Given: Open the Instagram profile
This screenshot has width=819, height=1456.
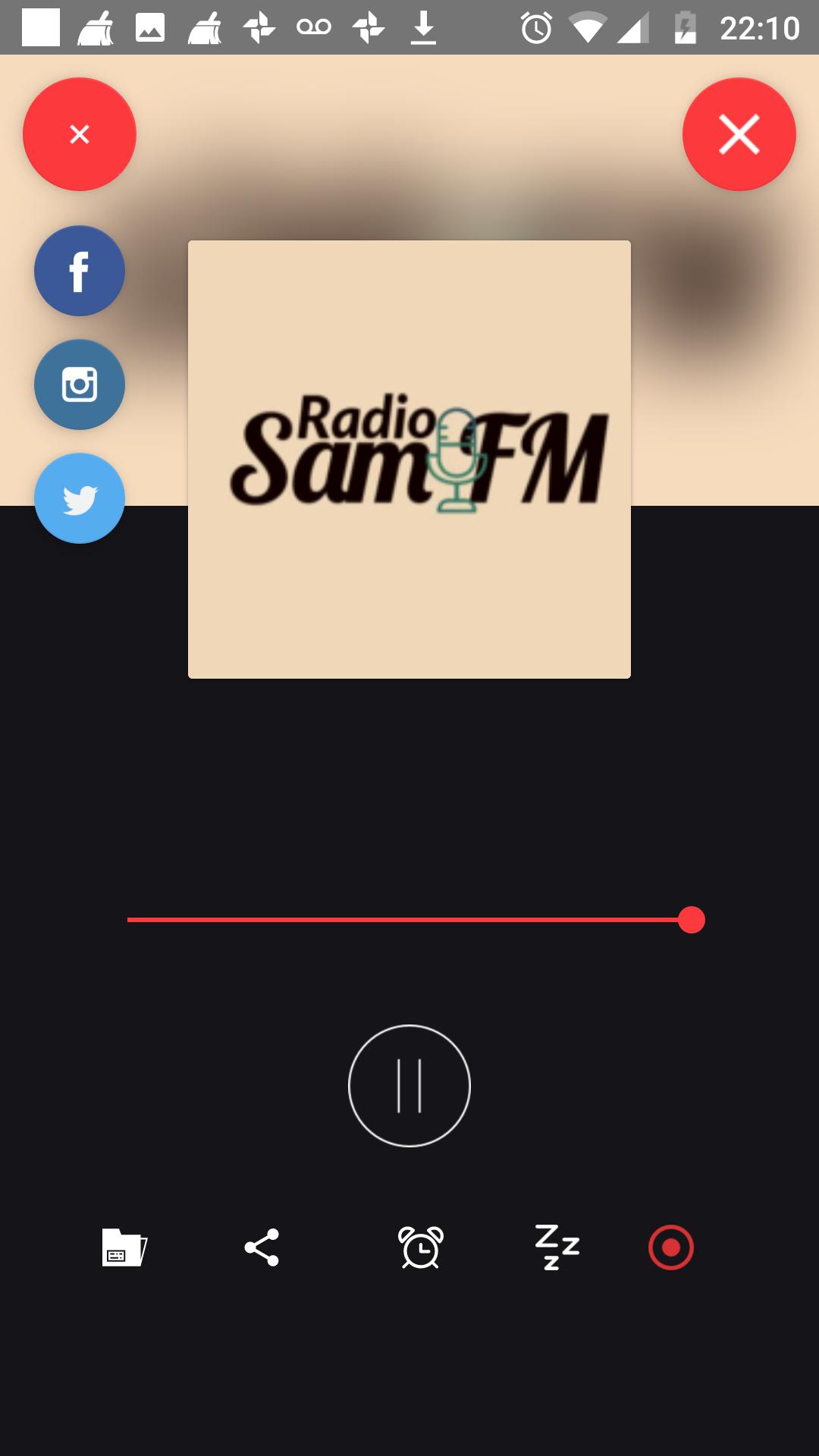Looking at the screenshot, I should [79, 384].
